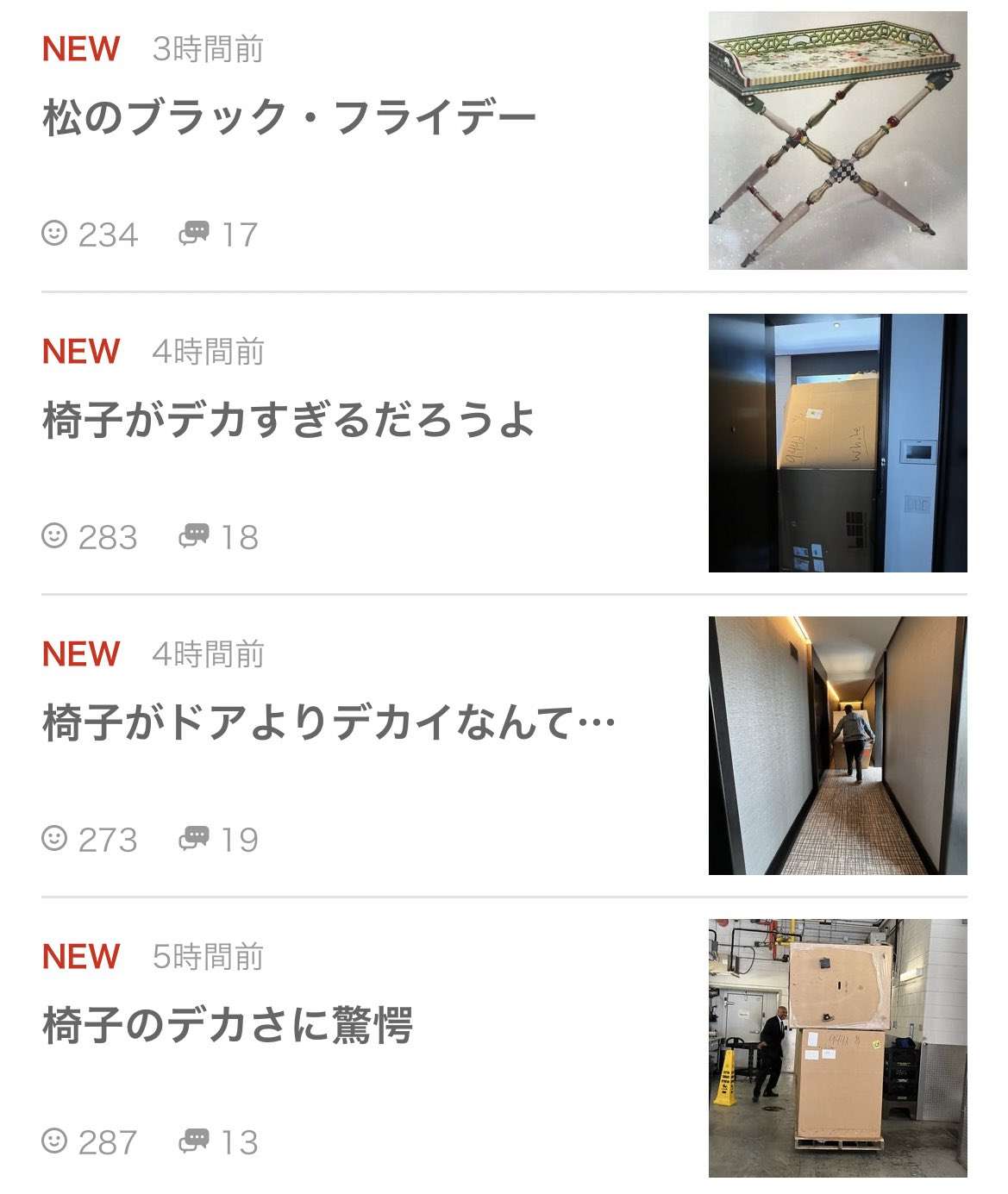1008x1194 pixels.
Task: View the post 椅子がドアよりデカイなんて…
Action: point(328,722)
